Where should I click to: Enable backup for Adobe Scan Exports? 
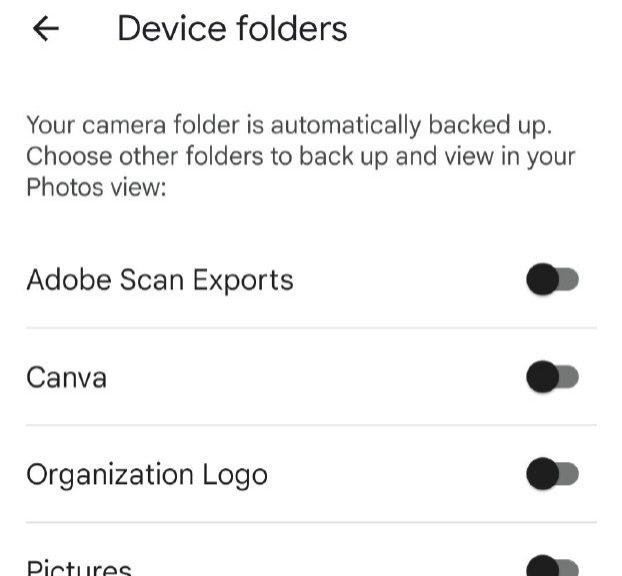click(552, 281)
